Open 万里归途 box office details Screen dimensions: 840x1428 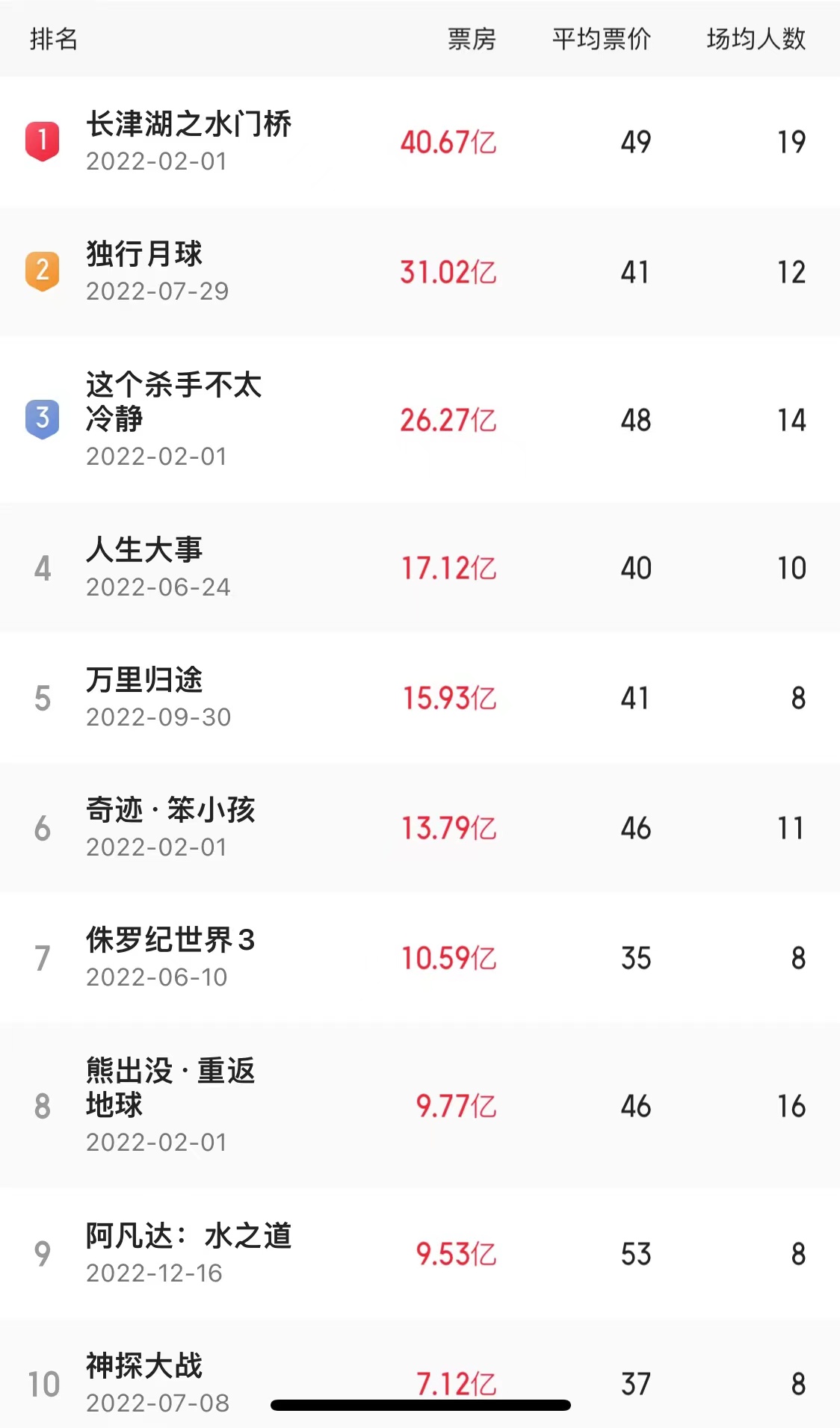pos(420,698)
